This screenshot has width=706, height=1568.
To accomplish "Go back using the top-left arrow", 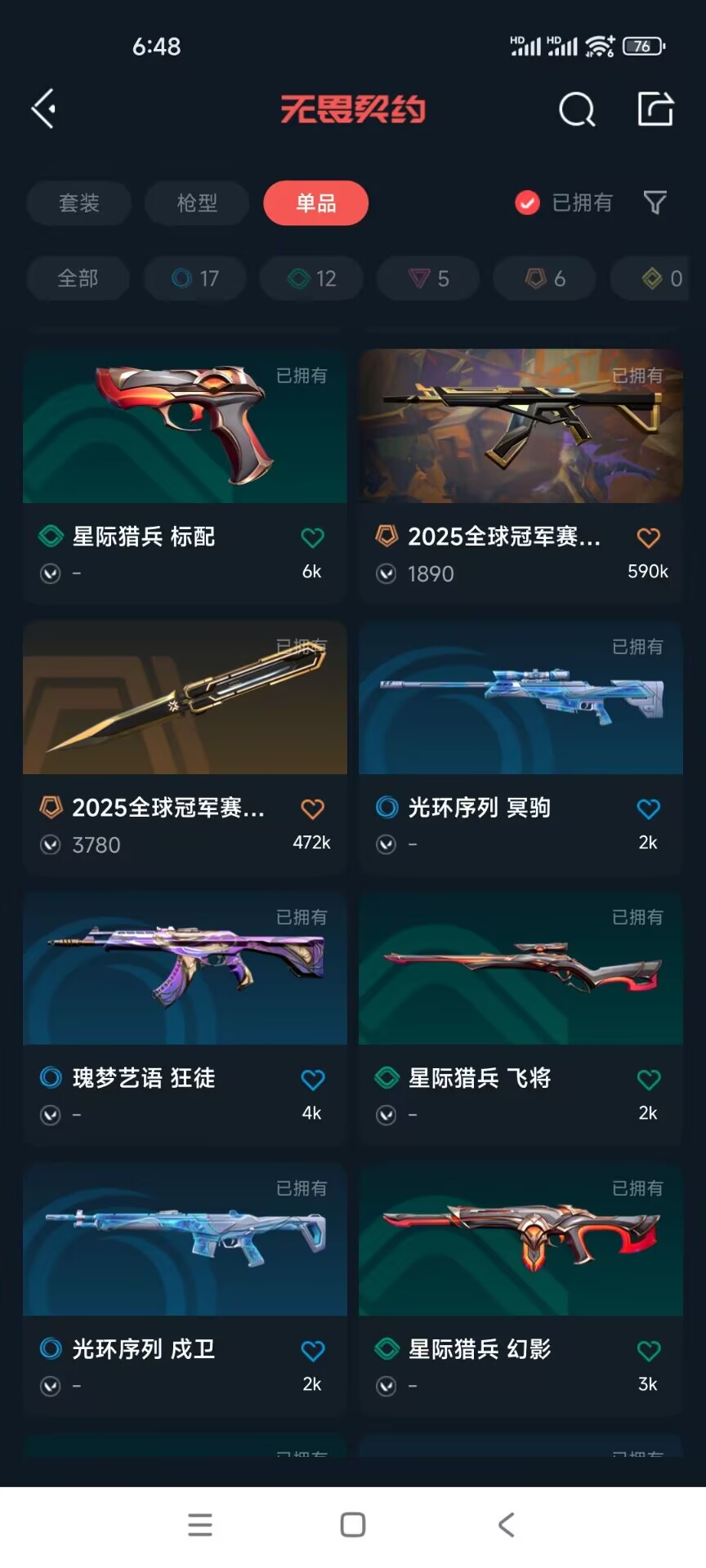I will tap(44, 109).
